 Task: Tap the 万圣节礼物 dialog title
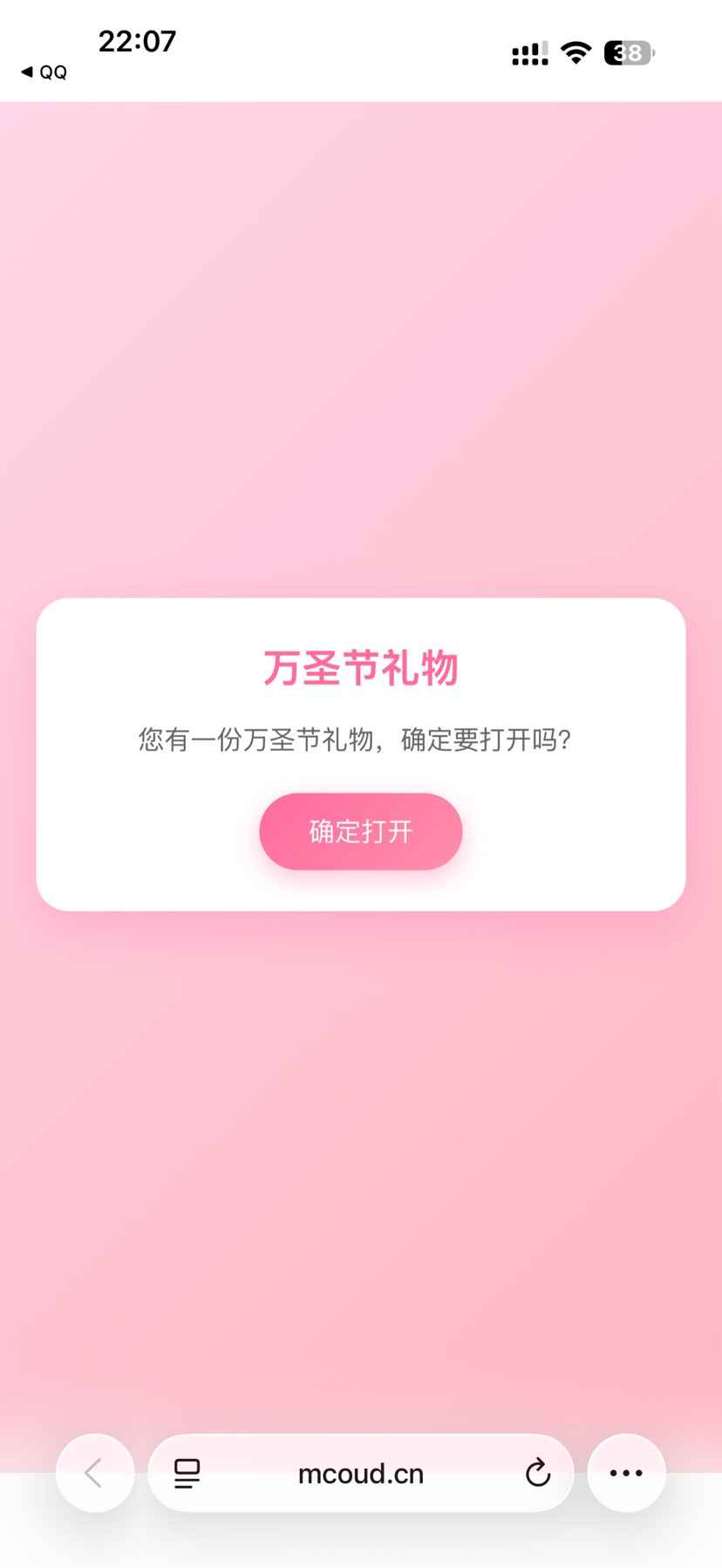tap(360, 667)
